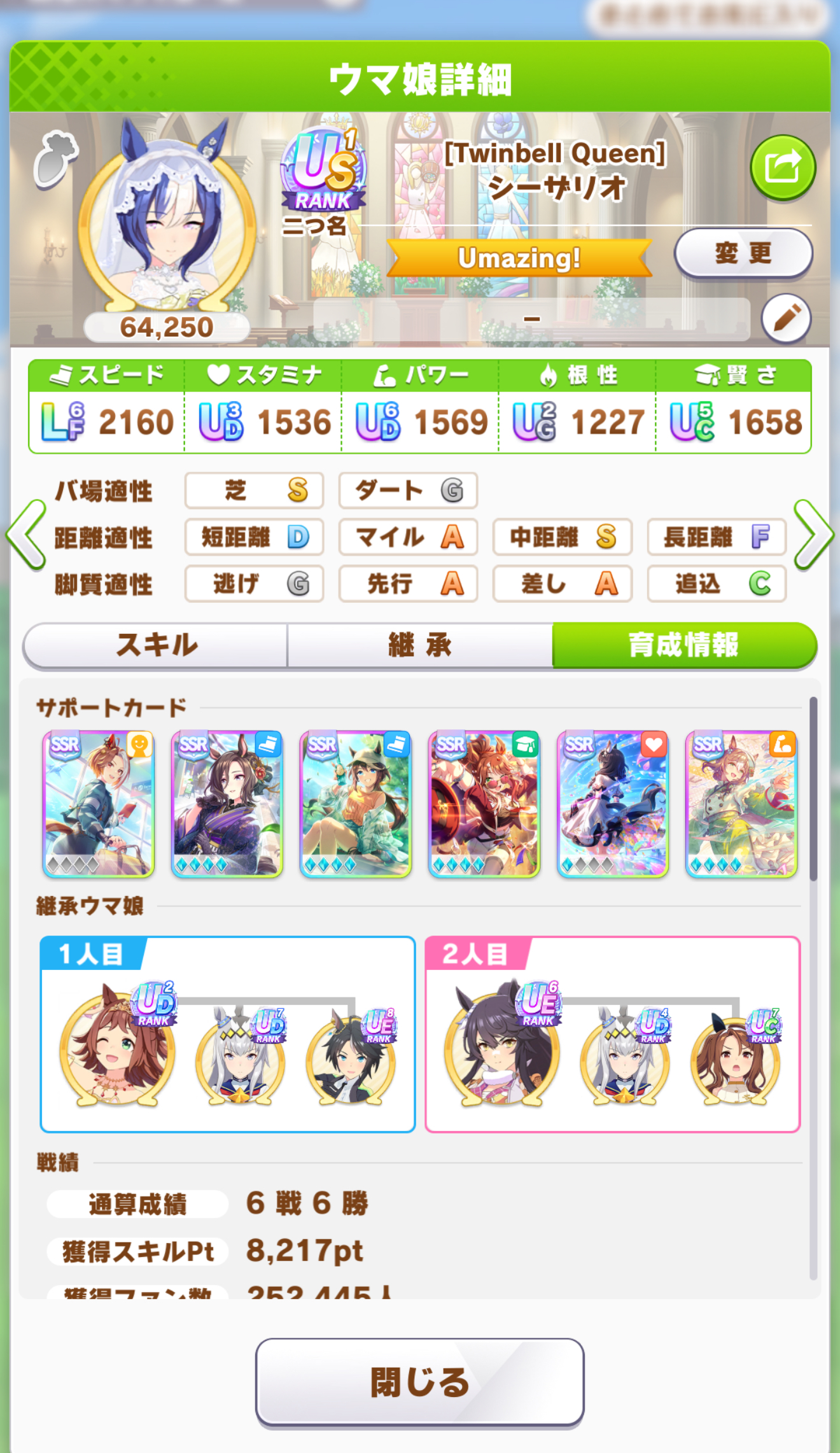Edit the memo with the pencil icon
The image size is (840, 1453).
[786, 318]
